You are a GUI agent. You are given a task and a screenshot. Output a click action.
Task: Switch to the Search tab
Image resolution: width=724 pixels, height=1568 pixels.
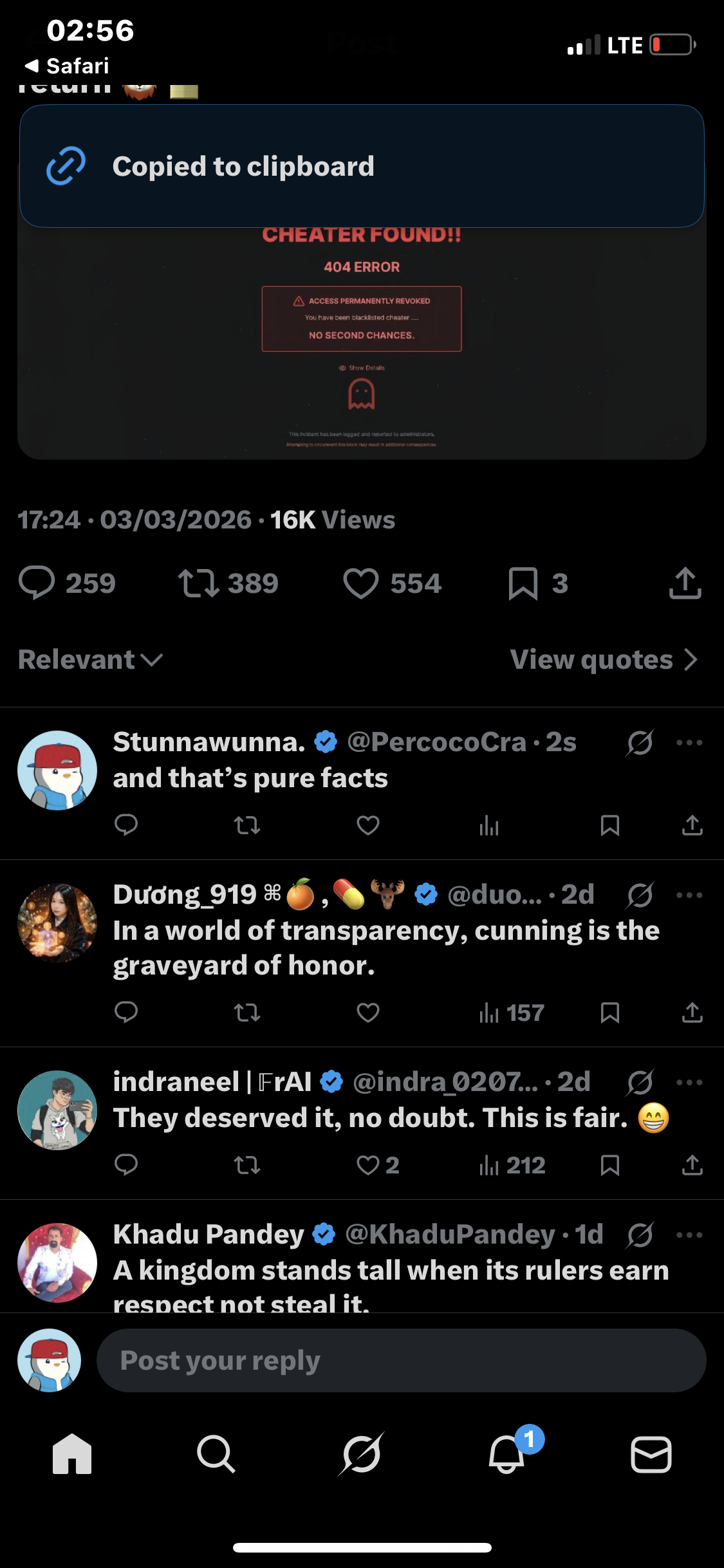click(216, 1454)
